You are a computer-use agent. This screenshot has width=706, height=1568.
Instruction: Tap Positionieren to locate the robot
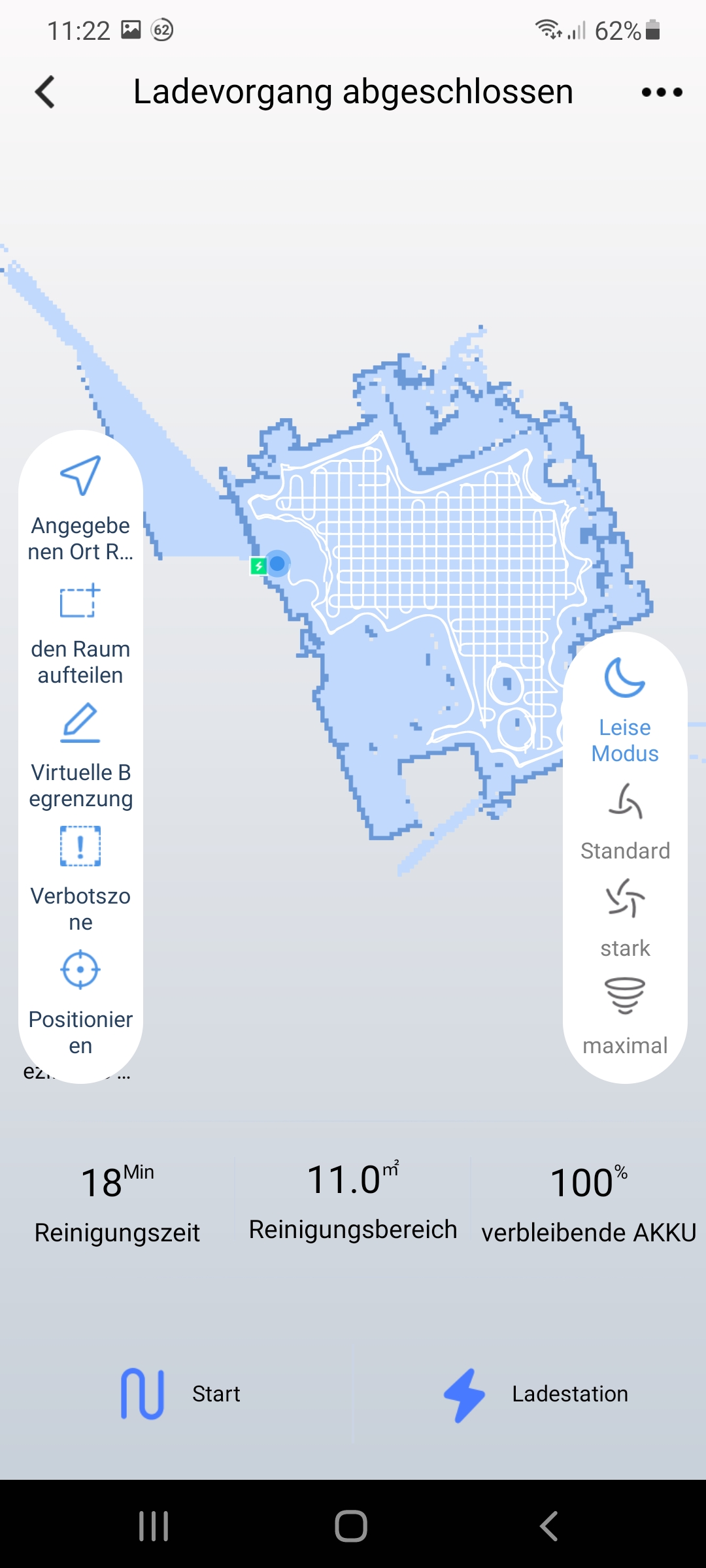(80, 1003)
